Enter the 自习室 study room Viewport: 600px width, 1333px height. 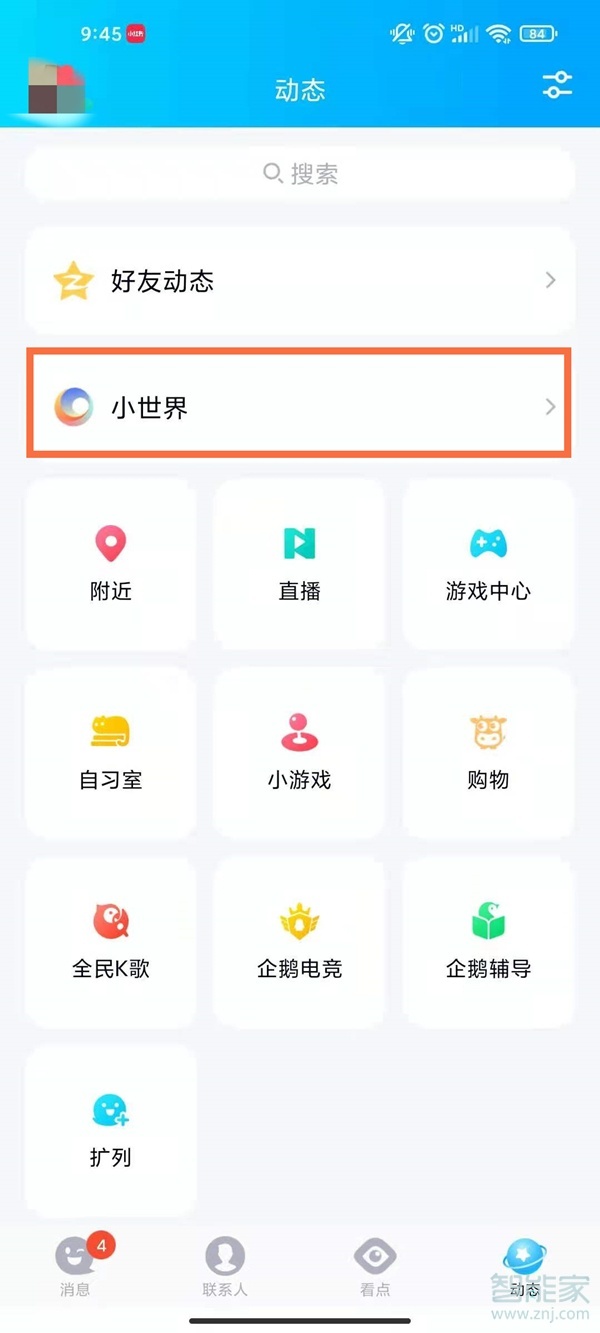(110, 752)
